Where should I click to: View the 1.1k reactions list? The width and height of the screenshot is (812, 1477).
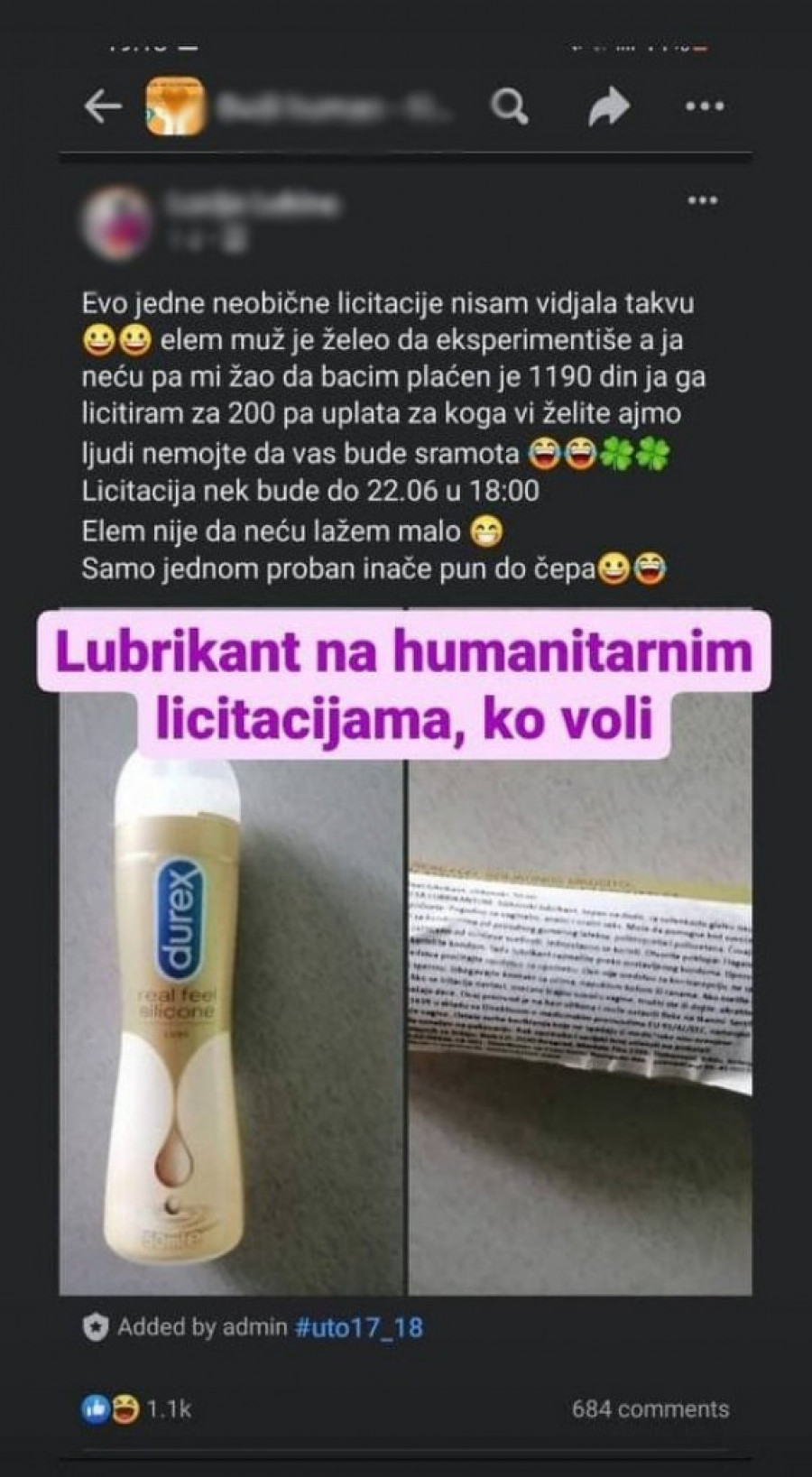pos(135,1408)
